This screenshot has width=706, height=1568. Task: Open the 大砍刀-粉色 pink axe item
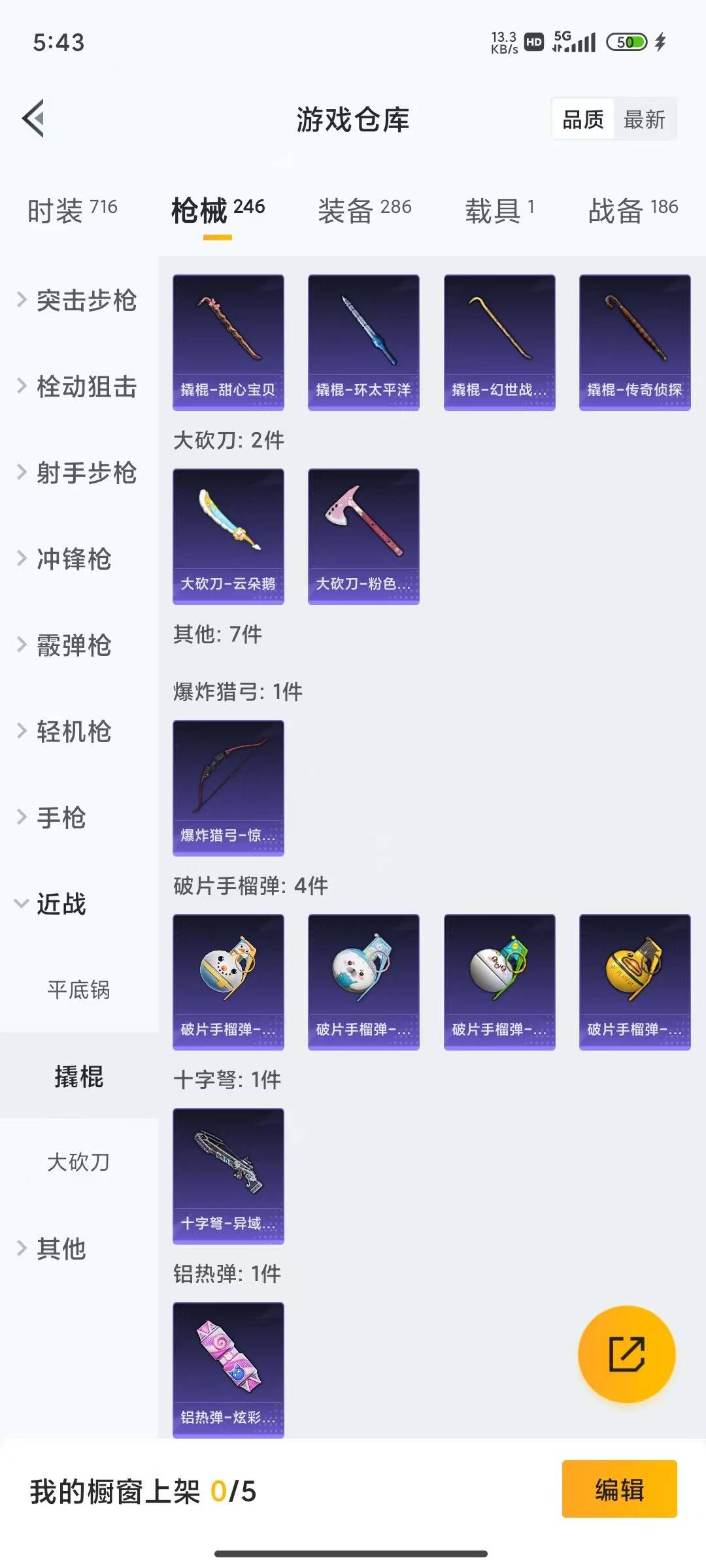pos(363,536)
